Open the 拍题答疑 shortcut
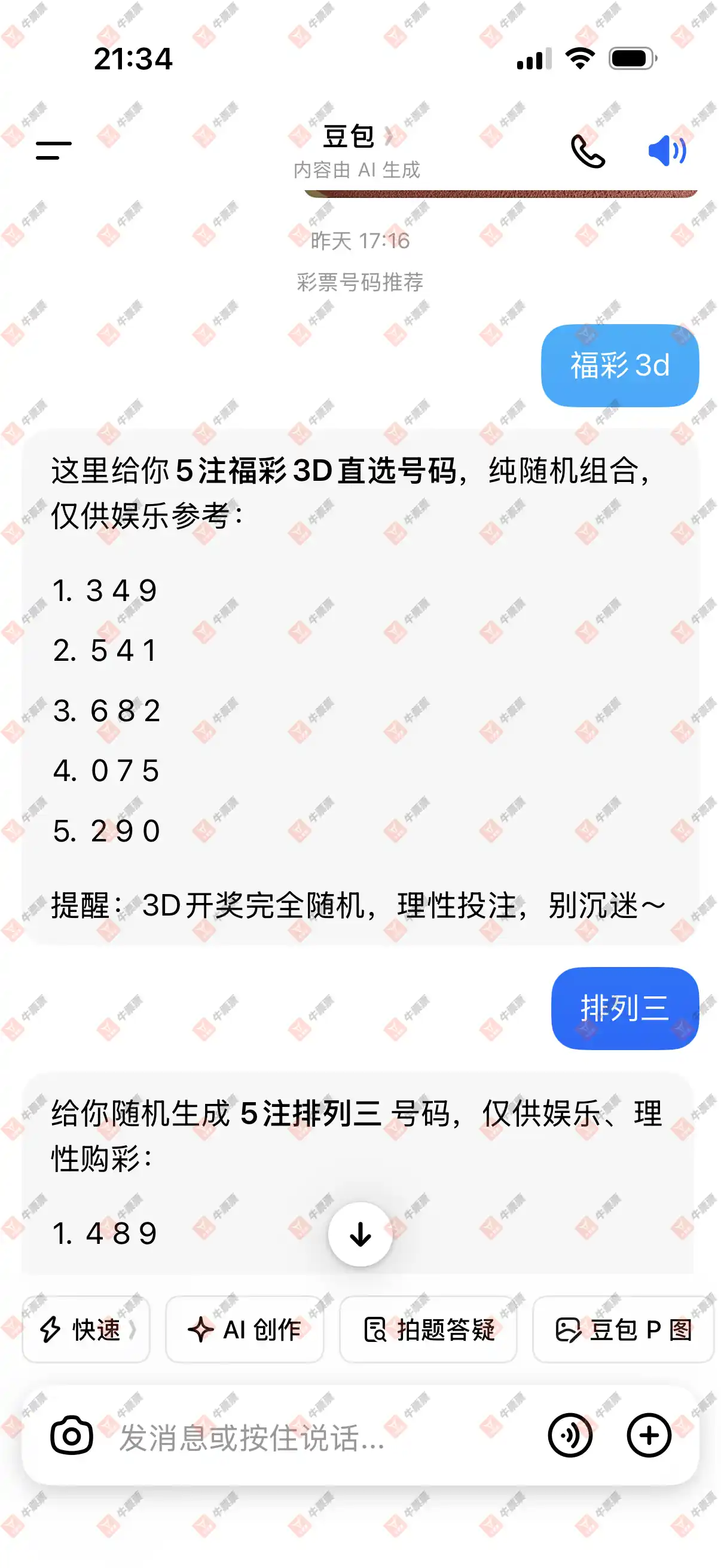This screenshot has height=1568, width=721. (428, 1330)
